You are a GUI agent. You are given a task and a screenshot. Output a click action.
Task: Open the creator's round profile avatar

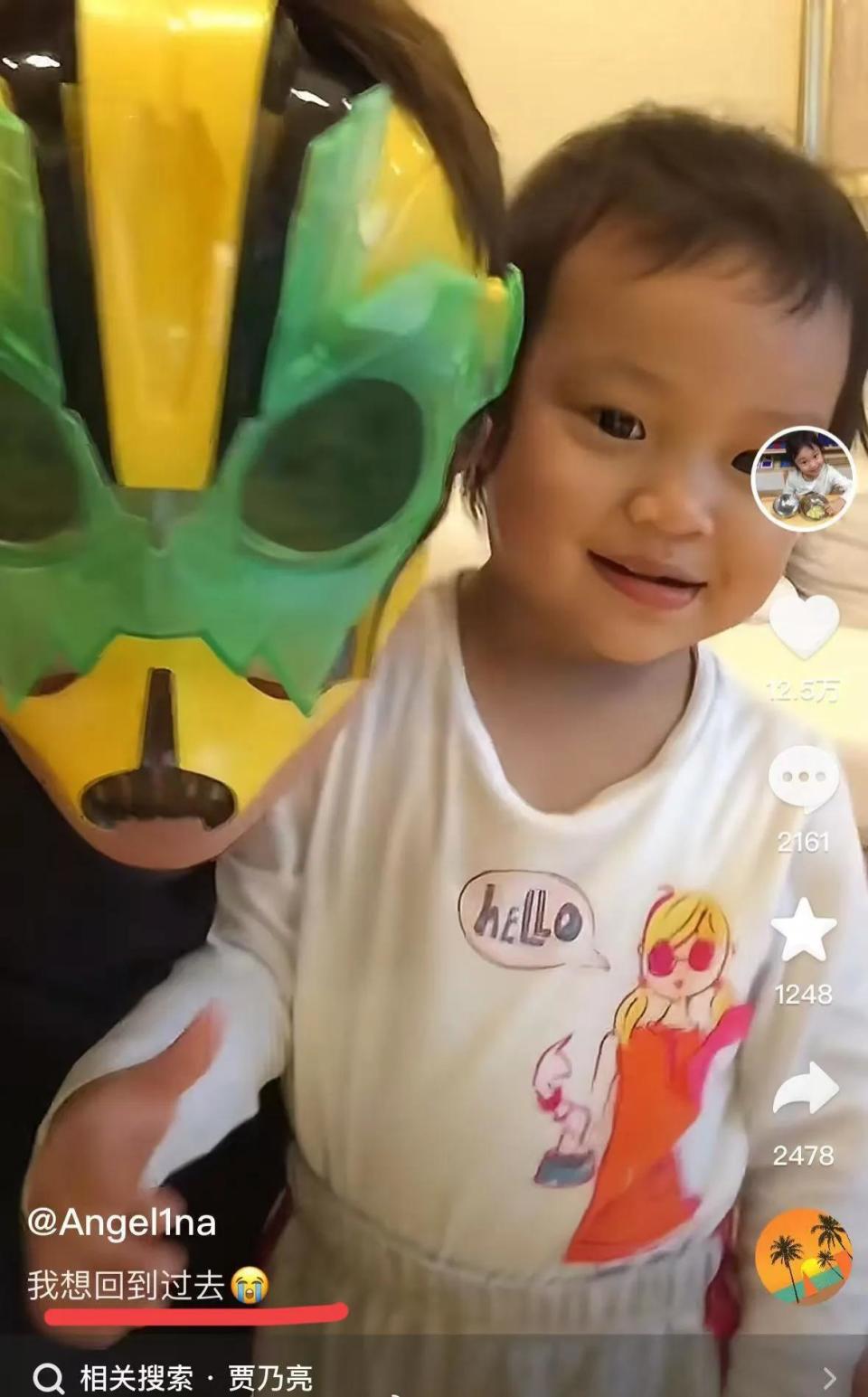(803, 479)
